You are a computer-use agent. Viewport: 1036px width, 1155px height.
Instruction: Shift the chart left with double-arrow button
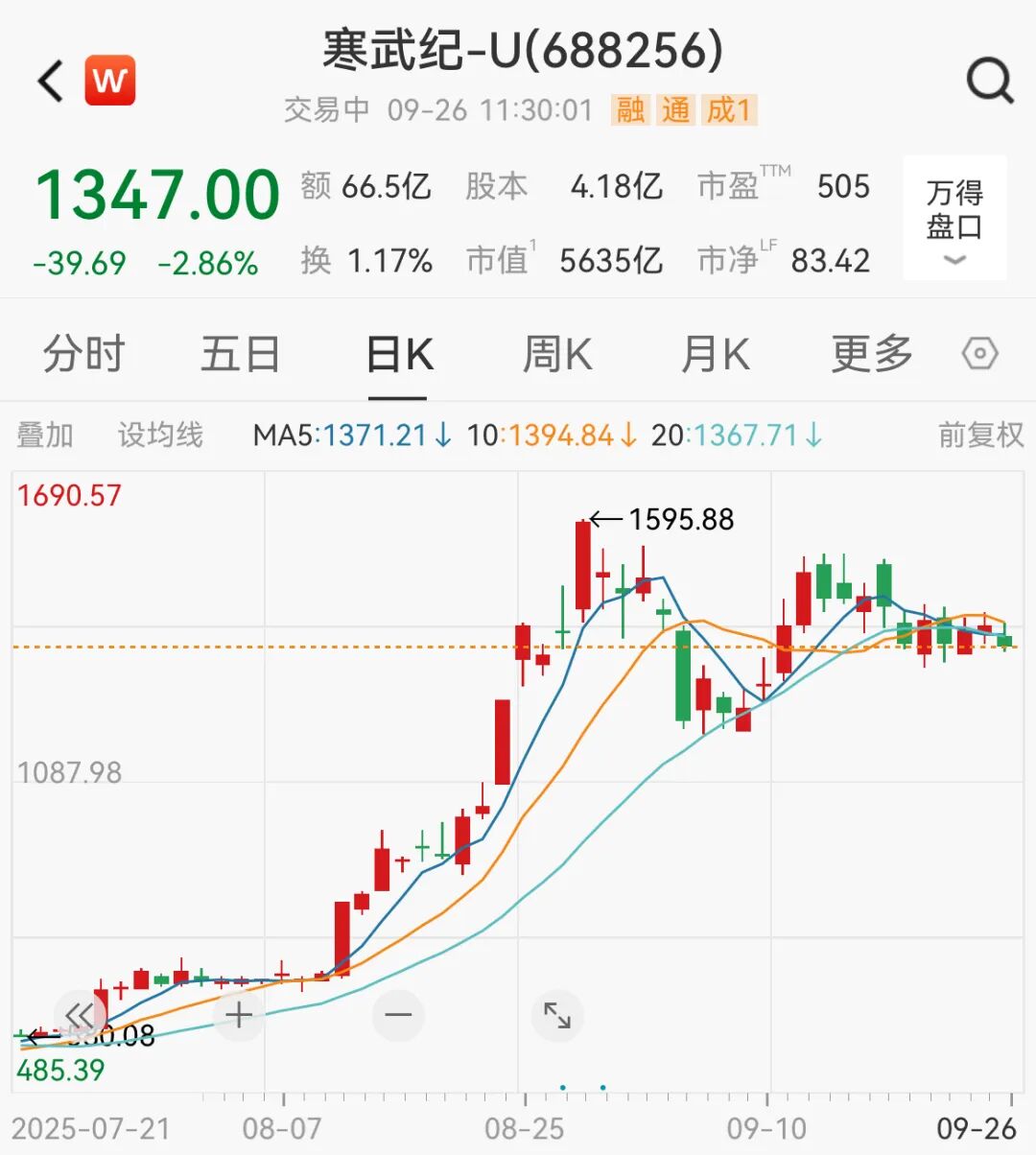click(x=80, y=1015)
